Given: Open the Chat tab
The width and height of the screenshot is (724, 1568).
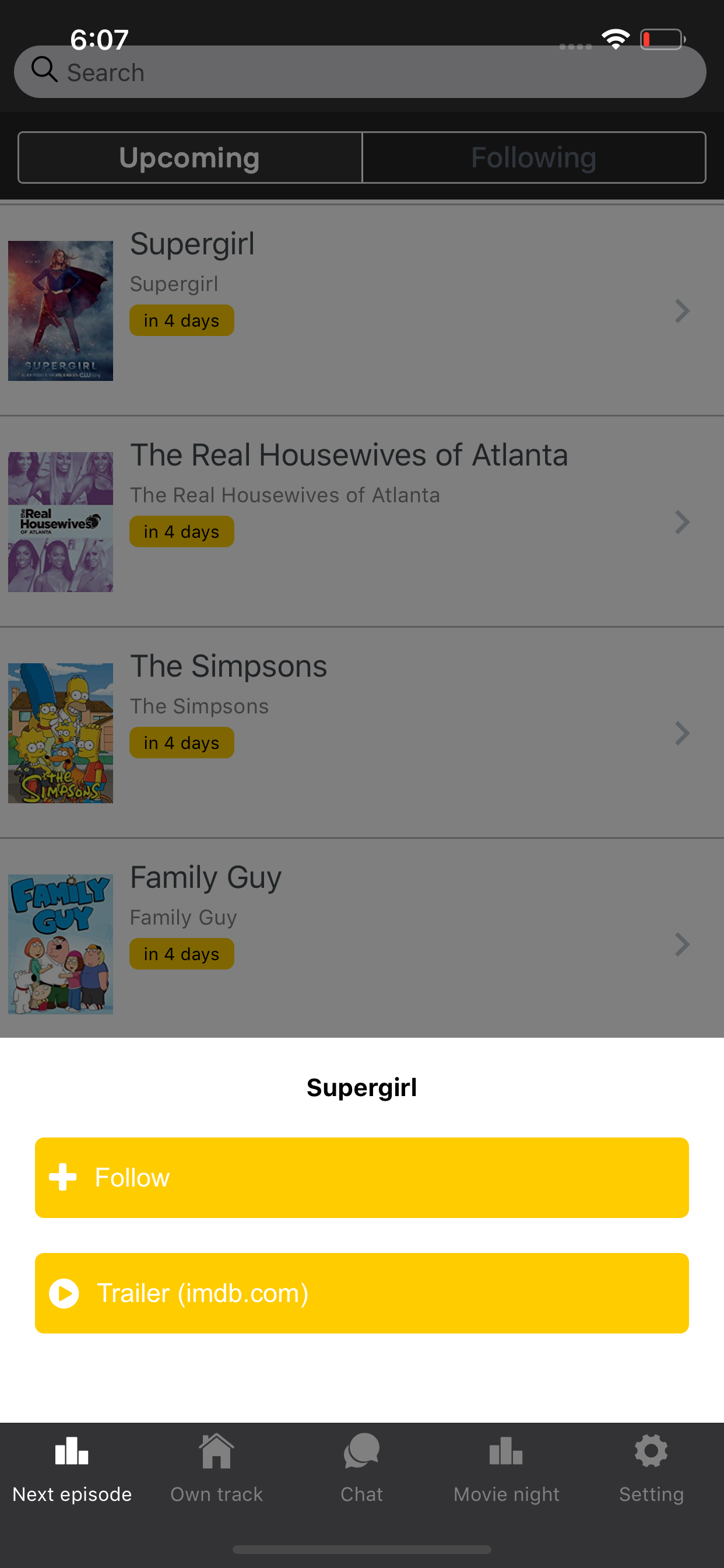Looking at the screenshot, I should click(361, 1468).
